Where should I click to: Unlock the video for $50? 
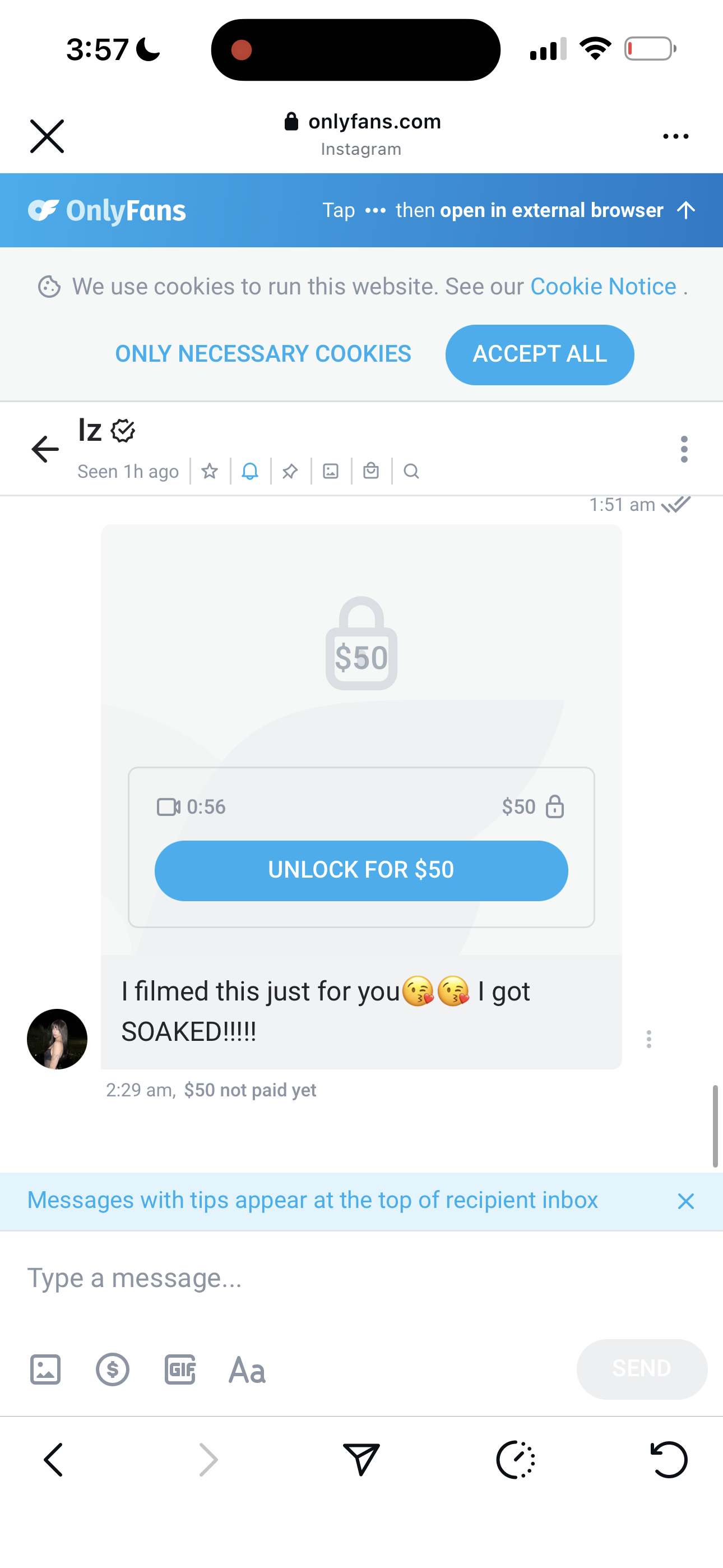click(361, 870)
